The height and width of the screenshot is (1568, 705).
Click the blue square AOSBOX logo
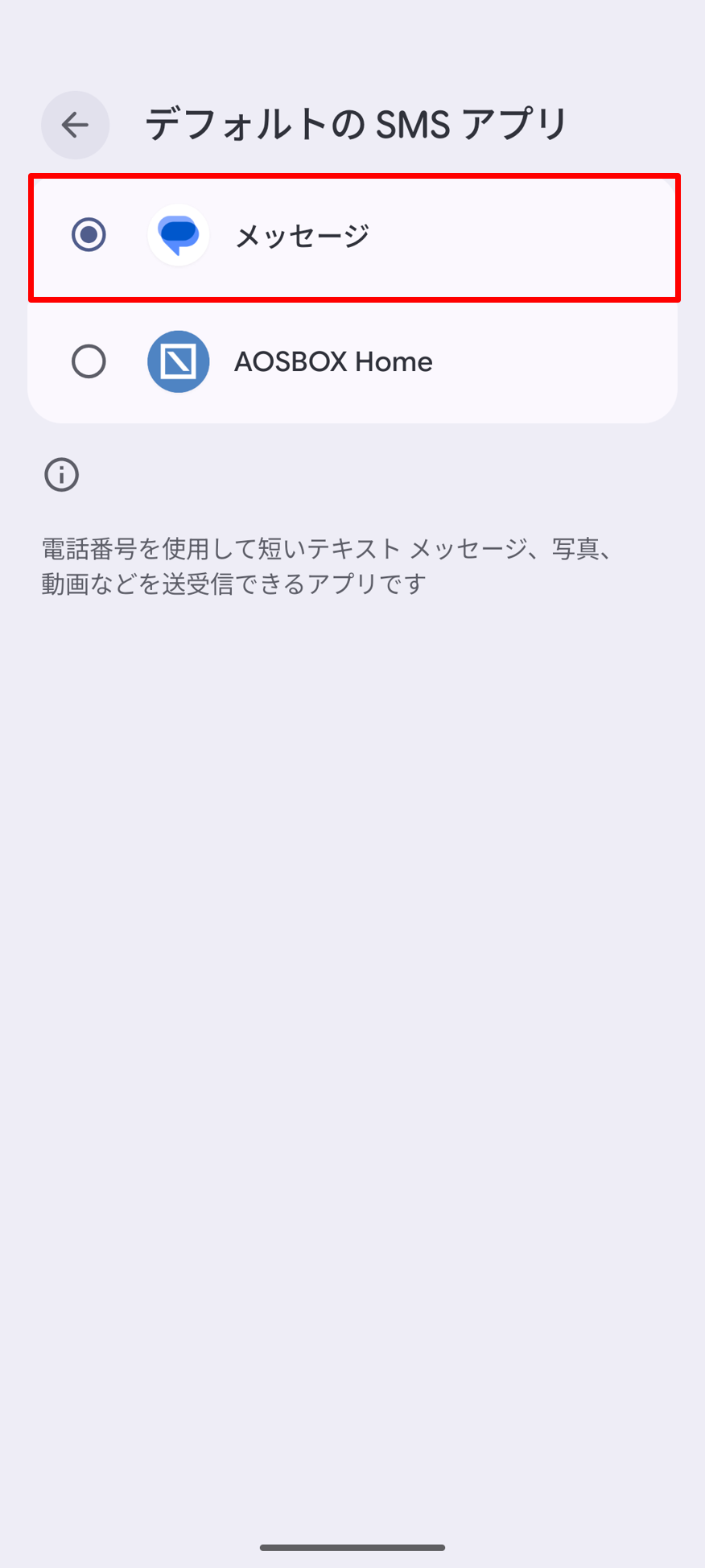point(178,361)
